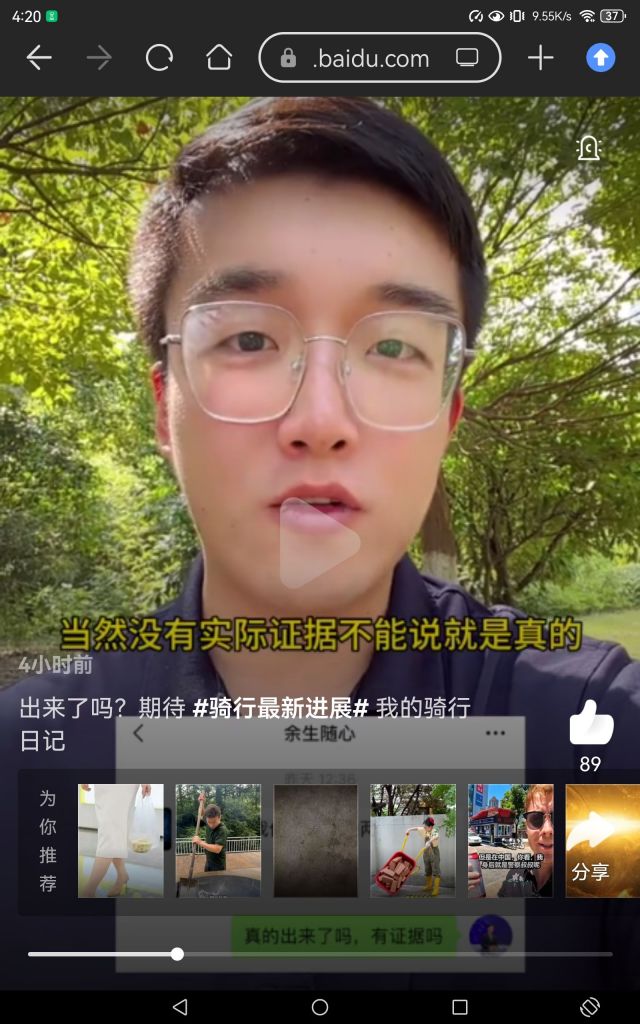This screenshot has width=640, height=1024.
Task: Open the browser home page
Action: tap(219, 58)
